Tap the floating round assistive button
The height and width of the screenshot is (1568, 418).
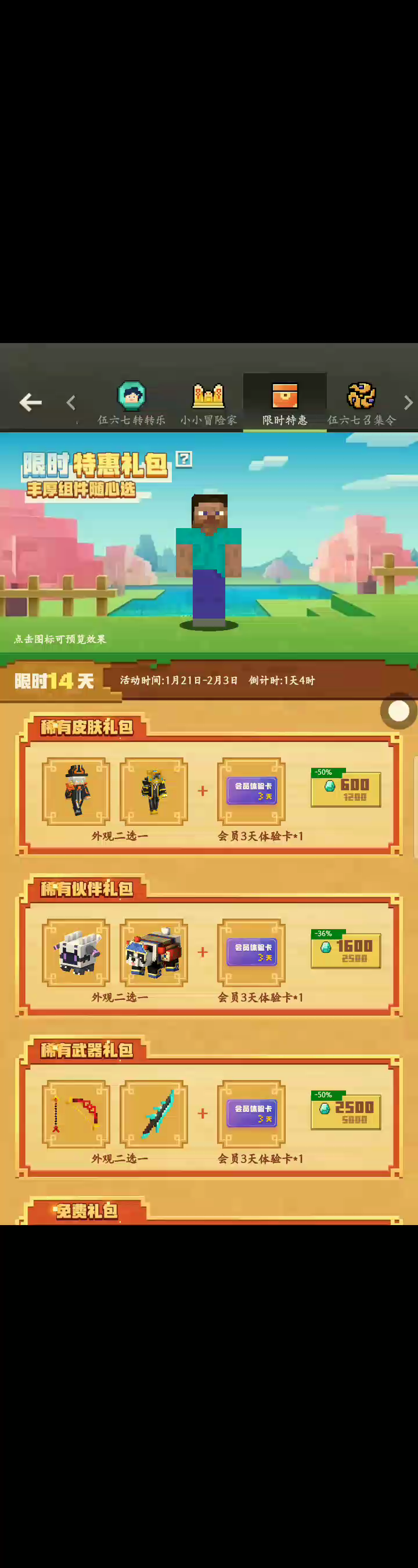(398, 710)
